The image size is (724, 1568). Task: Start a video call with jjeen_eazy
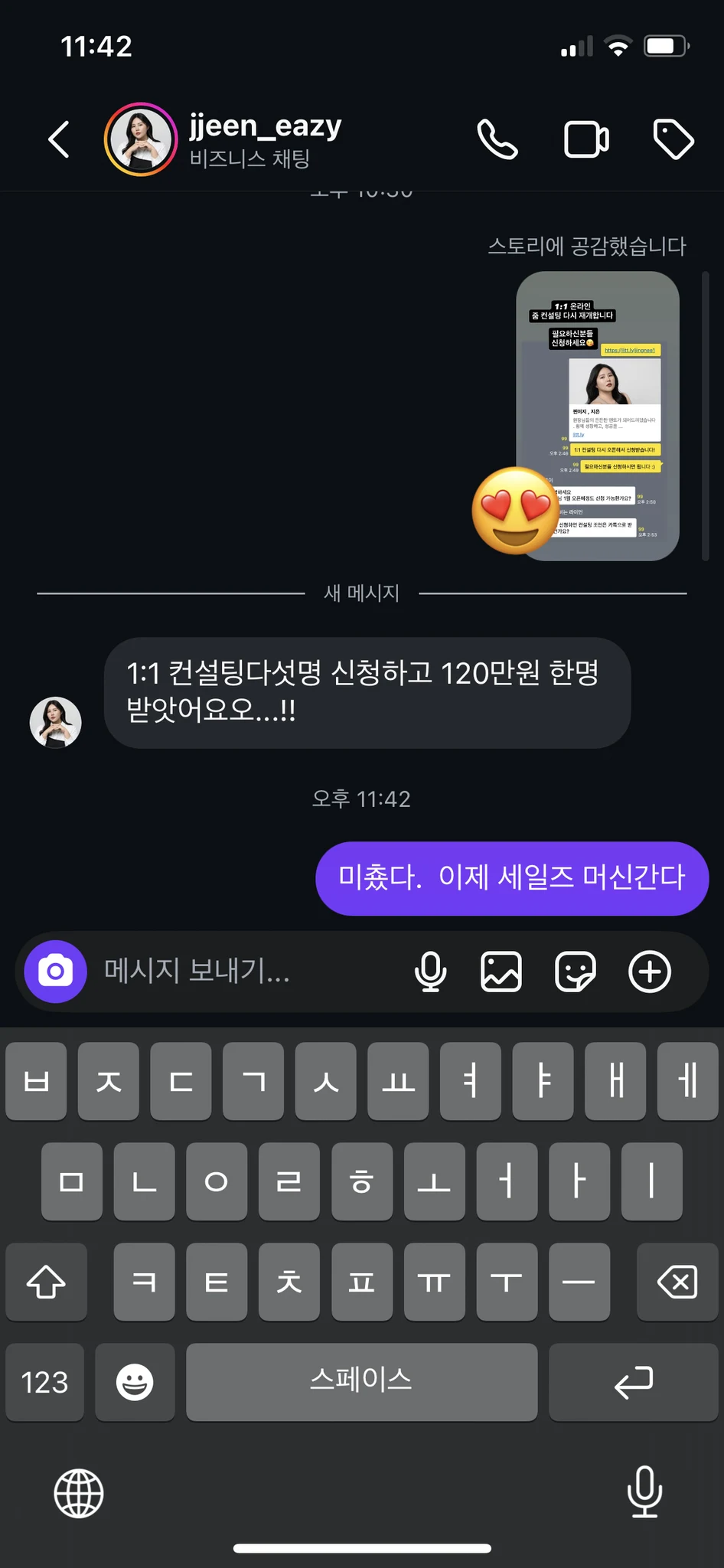[586, 140]
